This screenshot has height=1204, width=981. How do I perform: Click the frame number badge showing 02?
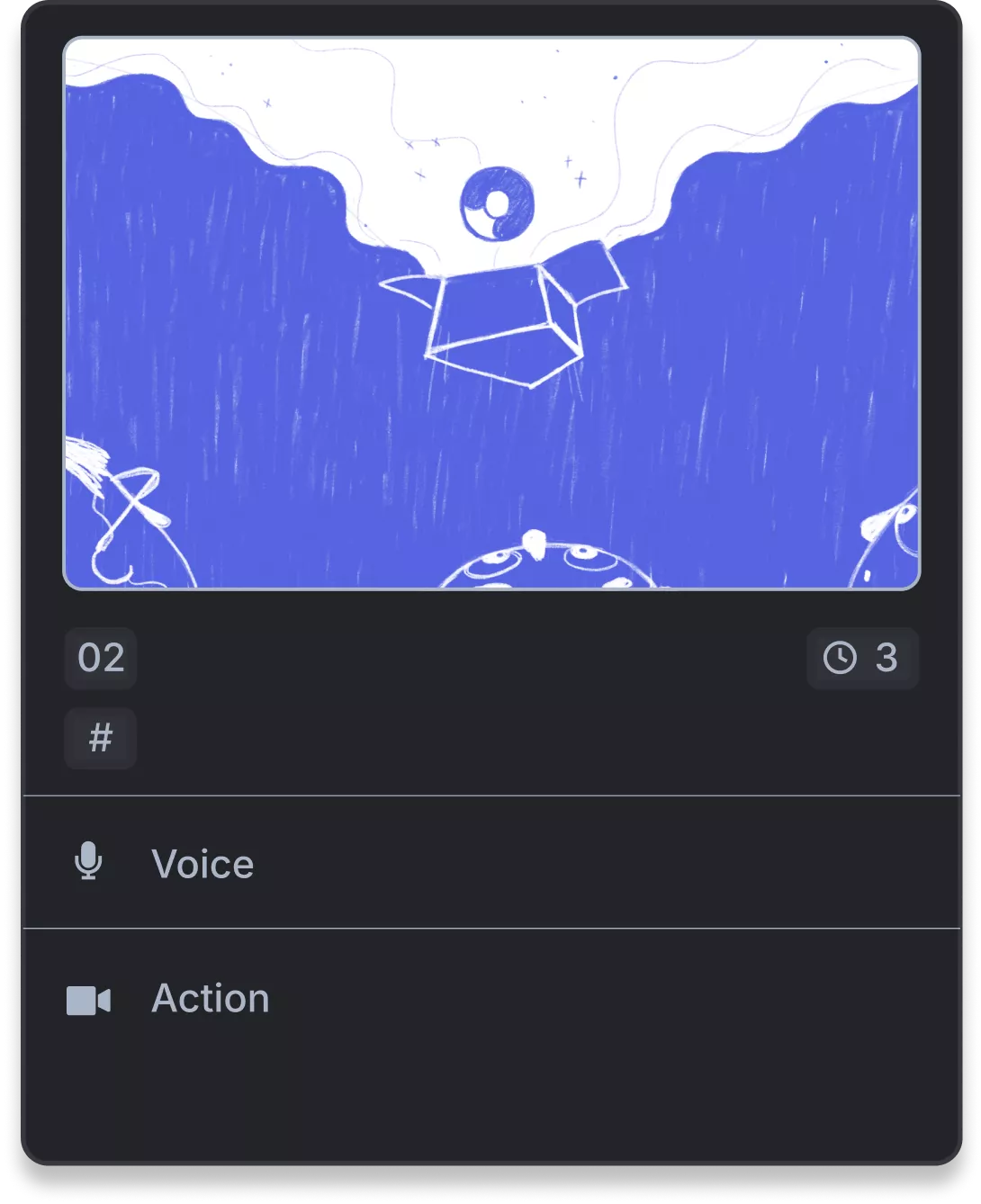point(100,658)
